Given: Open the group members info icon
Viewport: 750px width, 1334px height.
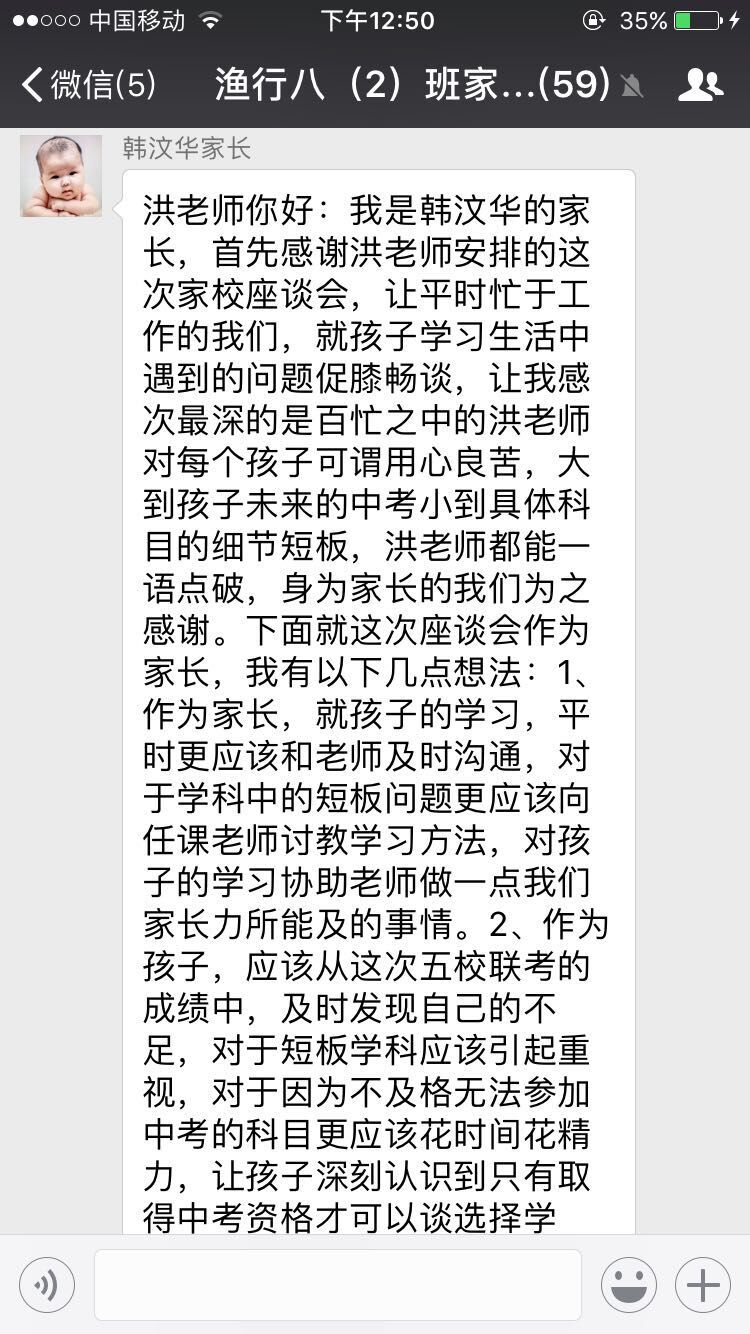Looking at the screenshot, I should point(700,85).
